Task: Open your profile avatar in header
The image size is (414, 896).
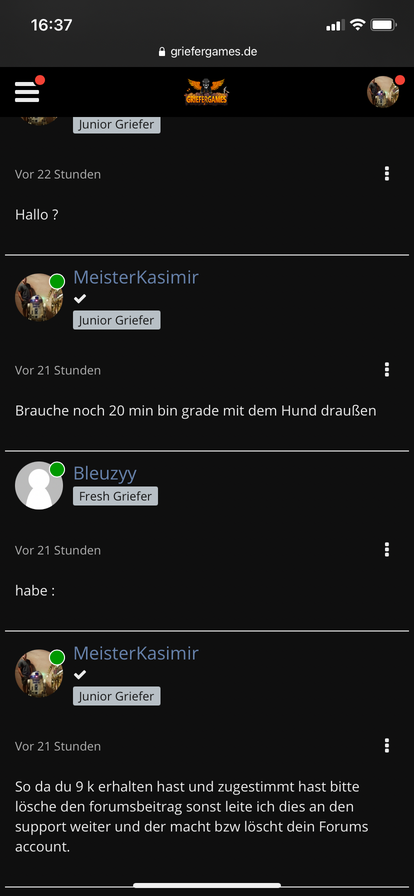Action: pos(383,92)
